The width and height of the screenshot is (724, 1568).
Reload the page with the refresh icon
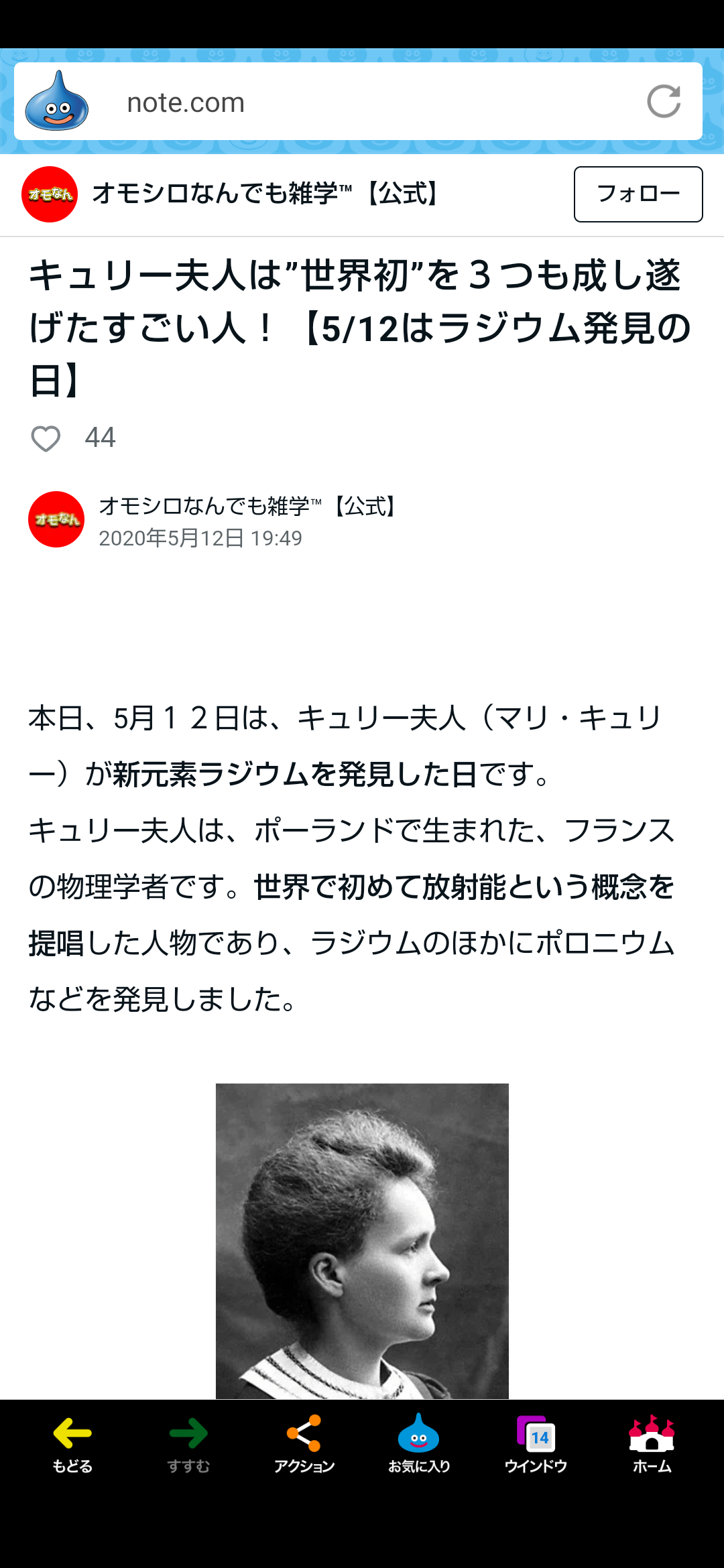coord(663,102)
